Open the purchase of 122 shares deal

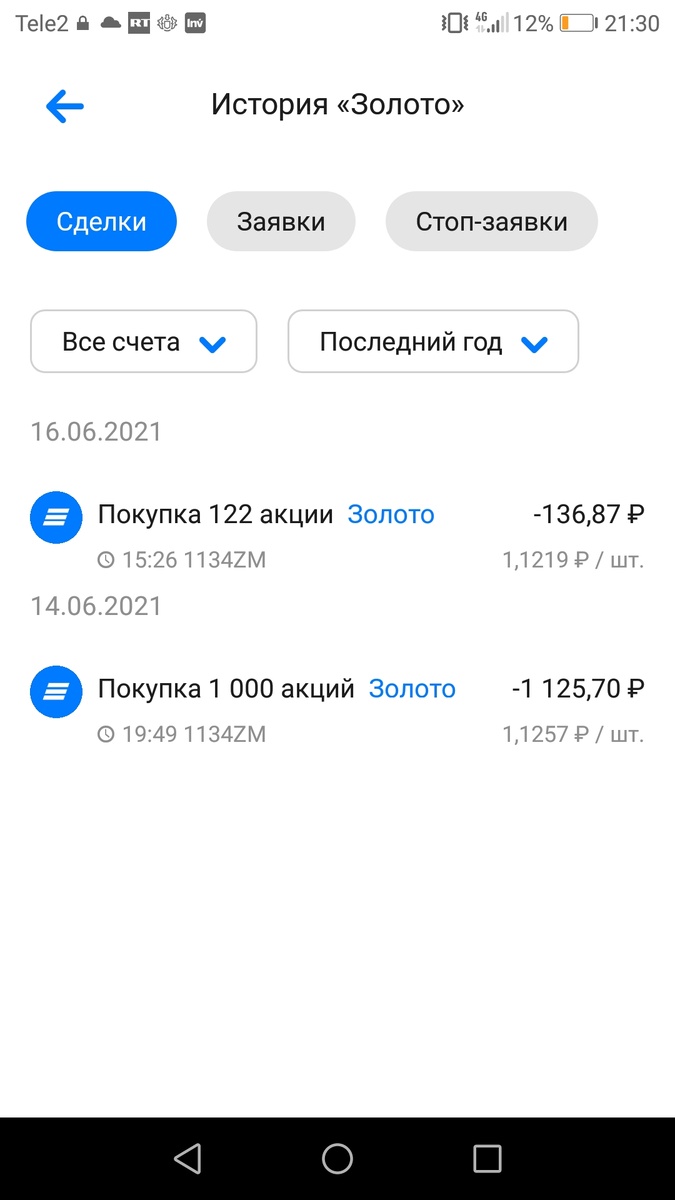coord(215,516)
